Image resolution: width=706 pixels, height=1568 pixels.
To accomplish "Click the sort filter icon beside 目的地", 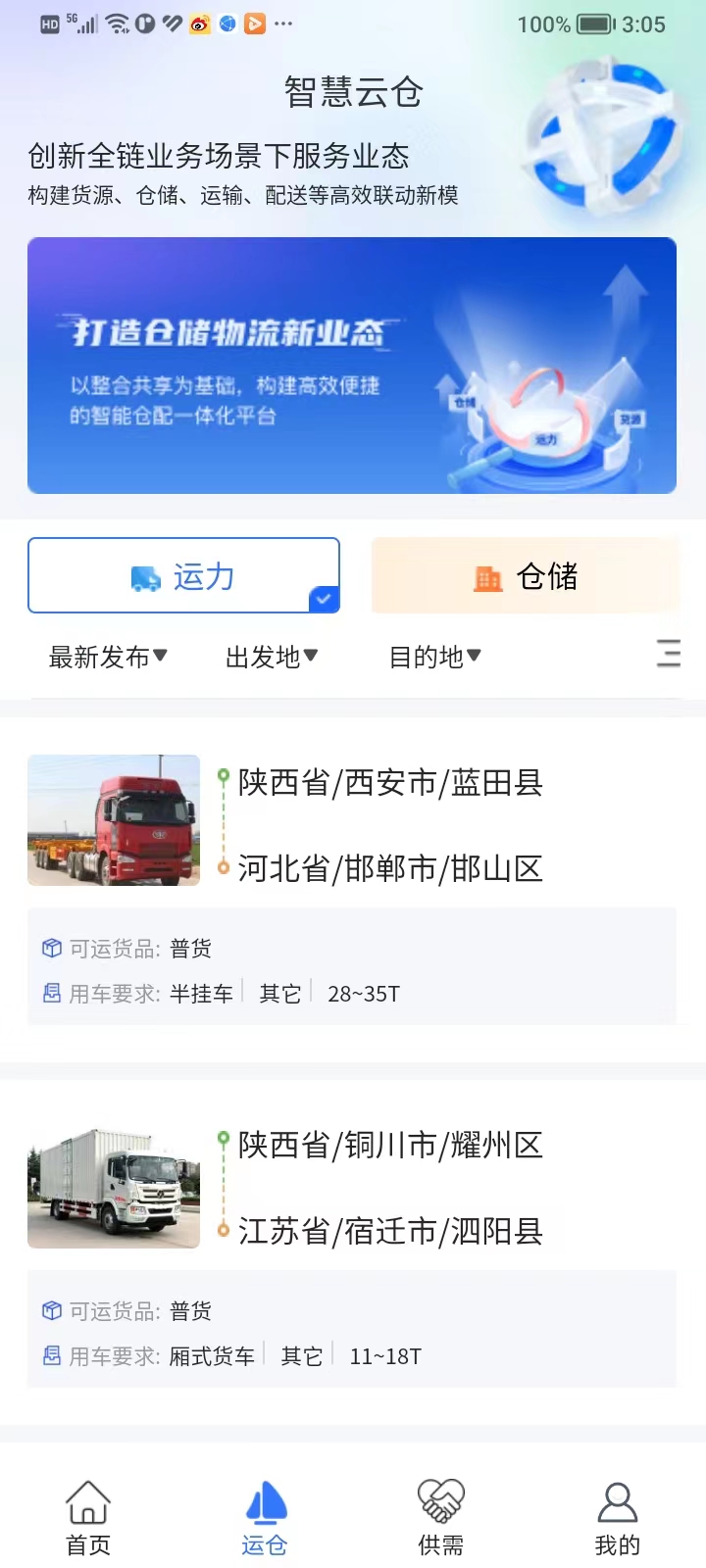I will pos(669,655).
